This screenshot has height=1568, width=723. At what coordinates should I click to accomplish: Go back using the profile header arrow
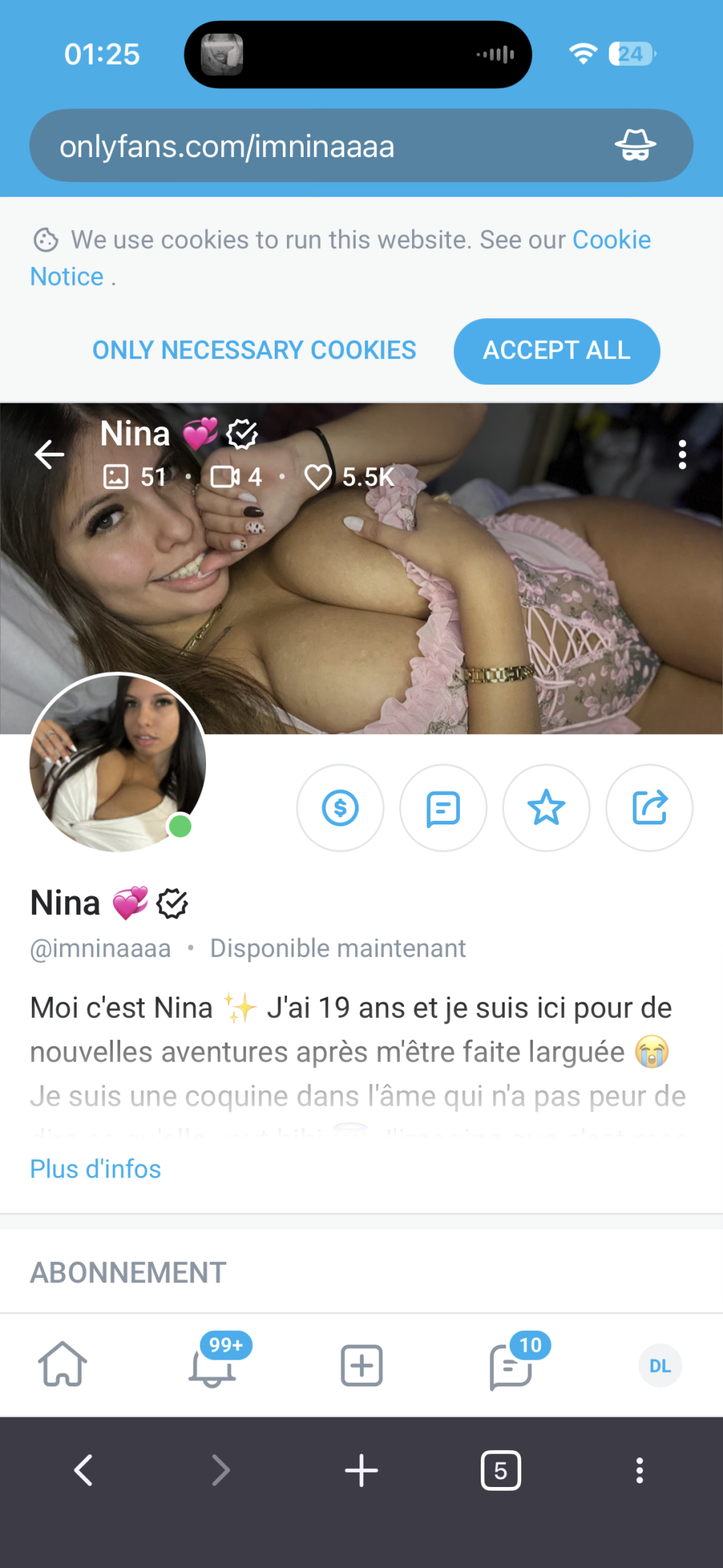pyautogui.click(x=49, y=454)
